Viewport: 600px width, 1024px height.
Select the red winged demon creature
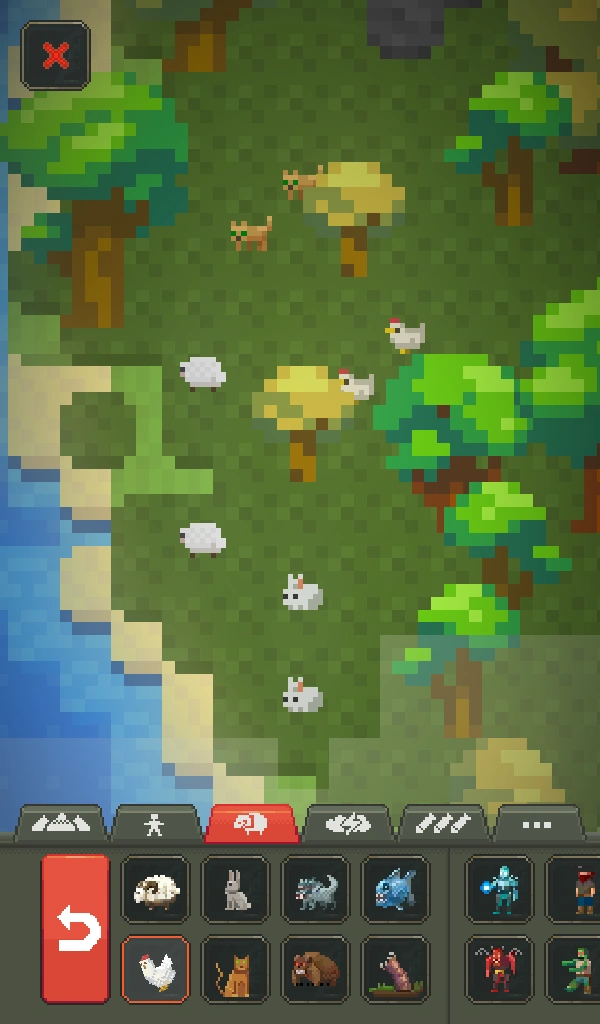point(500,969)
